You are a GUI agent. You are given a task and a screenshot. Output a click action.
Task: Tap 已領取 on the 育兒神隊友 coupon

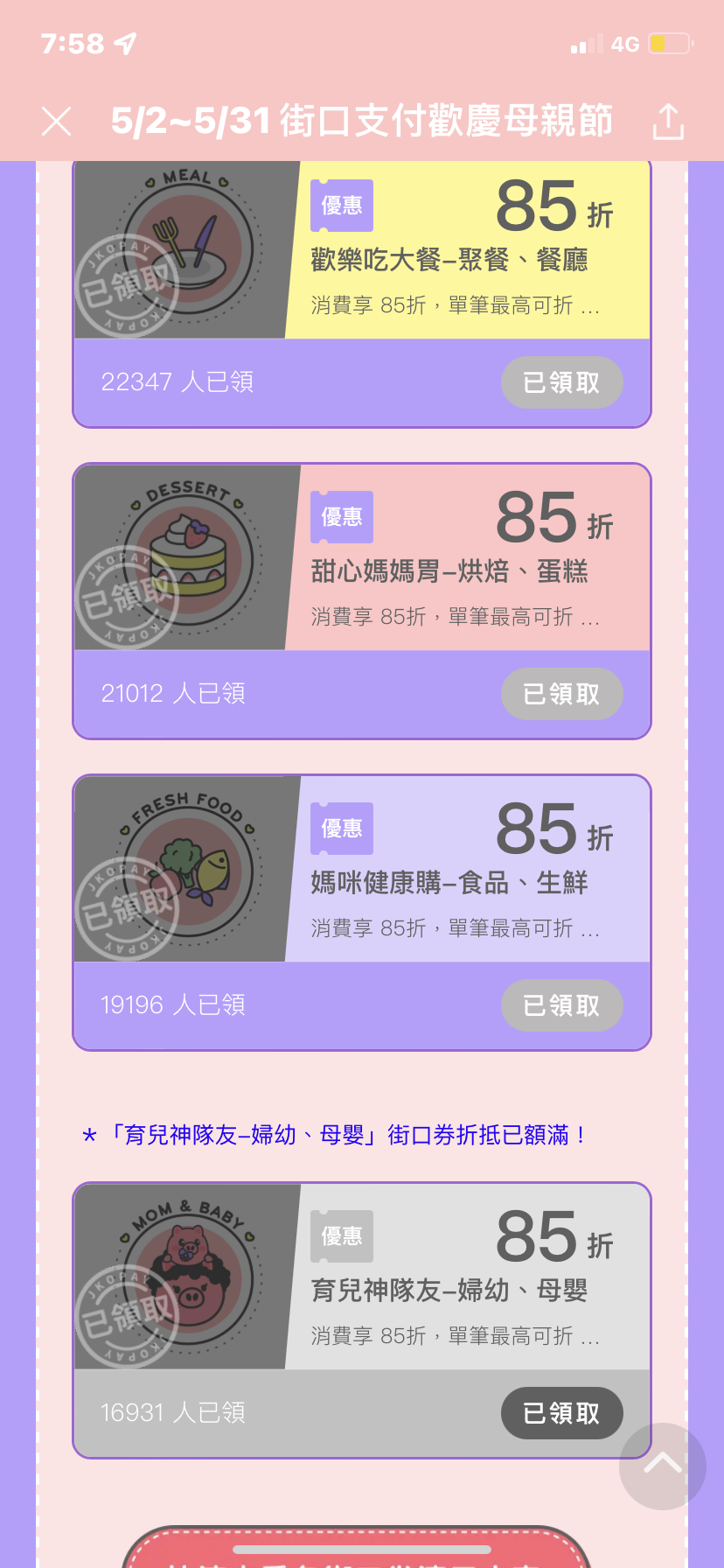(561, 1413)
